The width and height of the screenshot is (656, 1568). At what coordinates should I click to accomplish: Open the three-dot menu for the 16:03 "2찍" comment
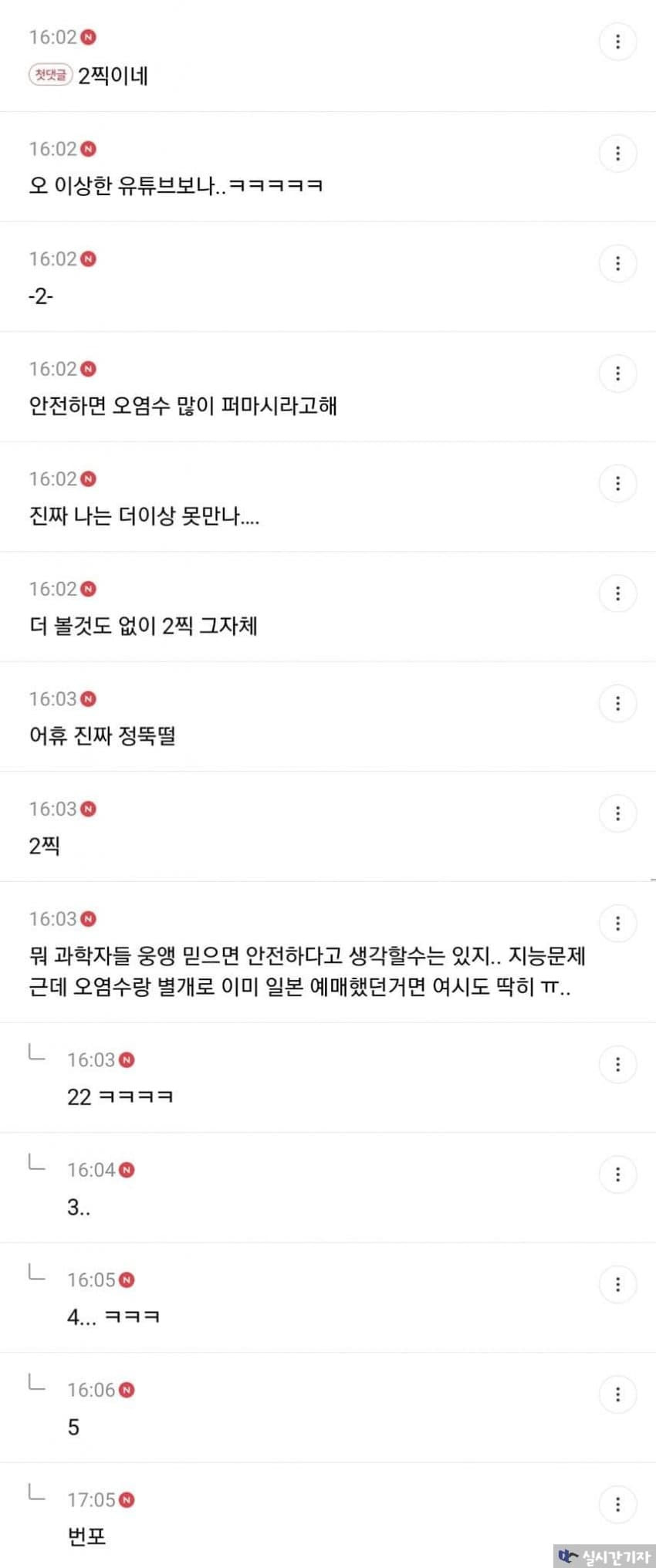pos(617,813)
